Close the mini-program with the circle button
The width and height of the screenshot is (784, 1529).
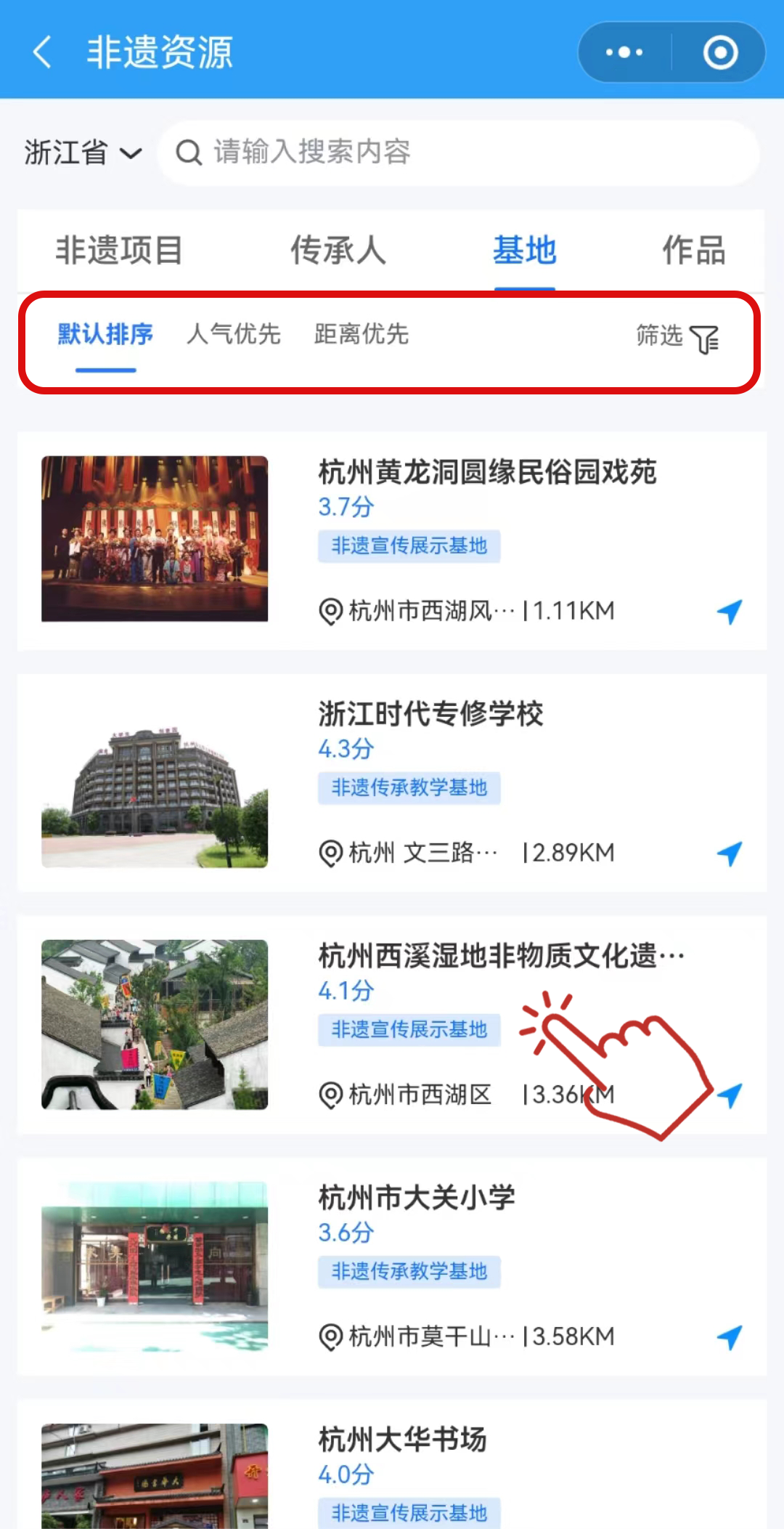(x=720, y=52)
